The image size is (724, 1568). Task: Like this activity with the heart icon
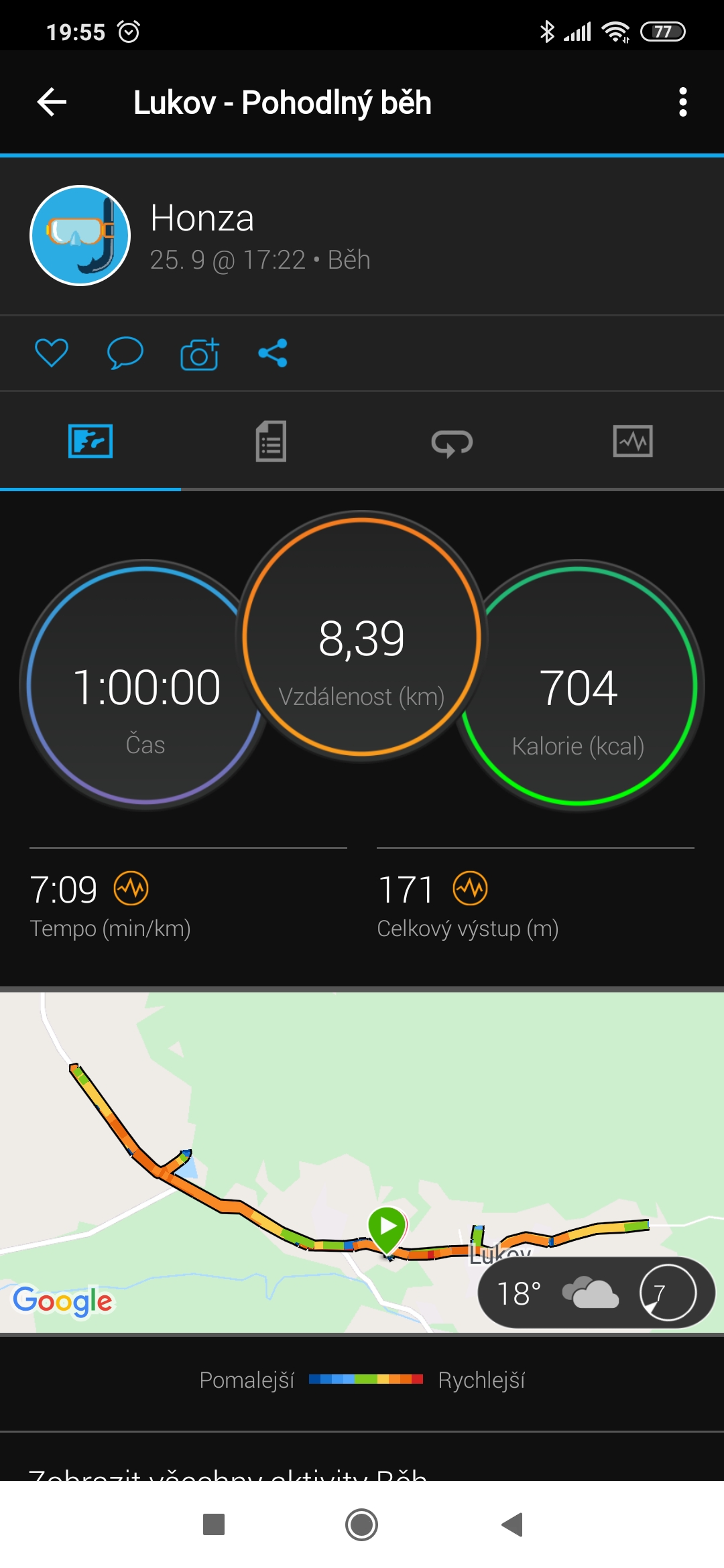click(52, 353)
